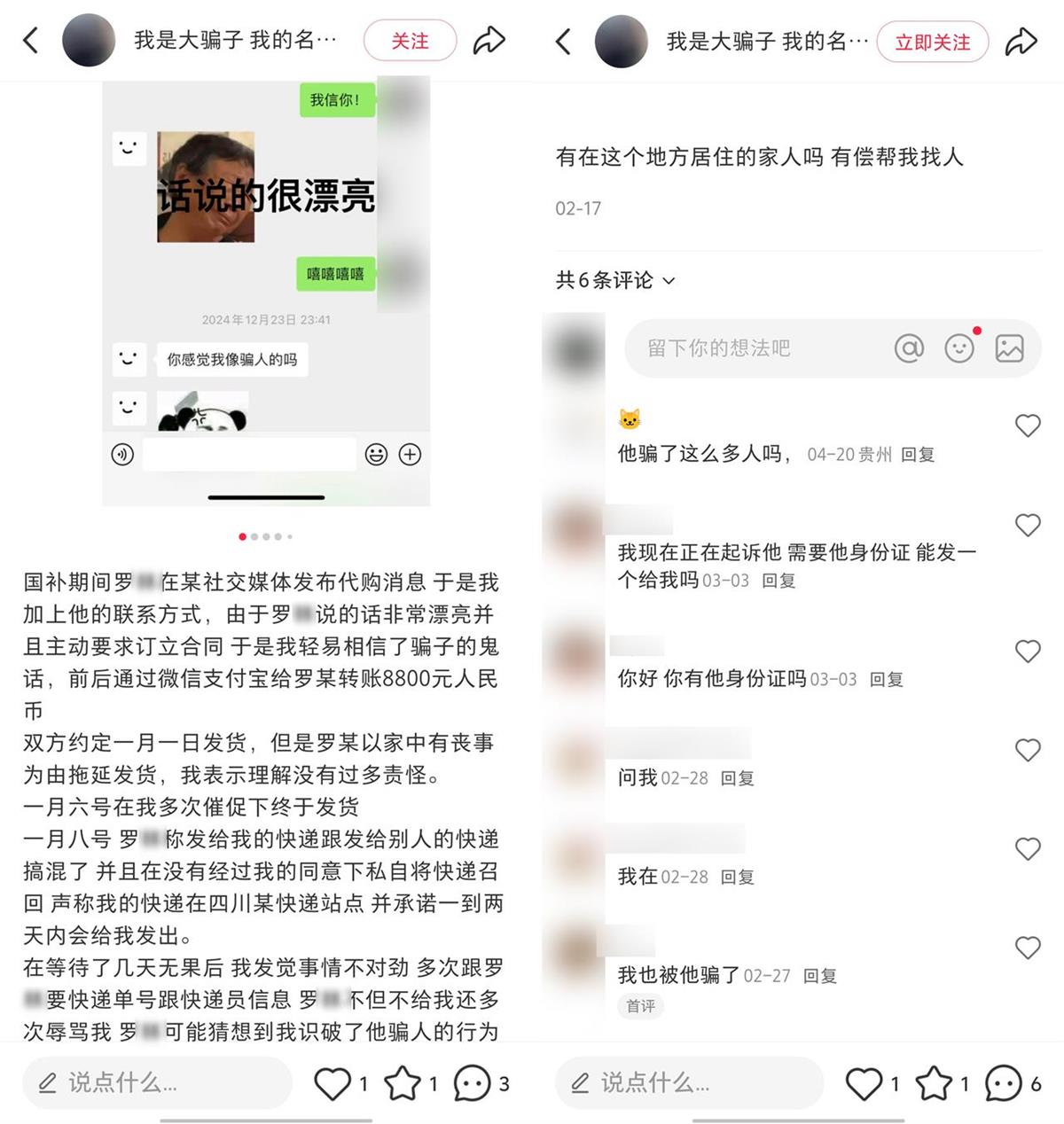Screen dimensions: 1064x1124
Task: Reply to 你好 你有他身份证吗
Action: [x=886, y=680]
